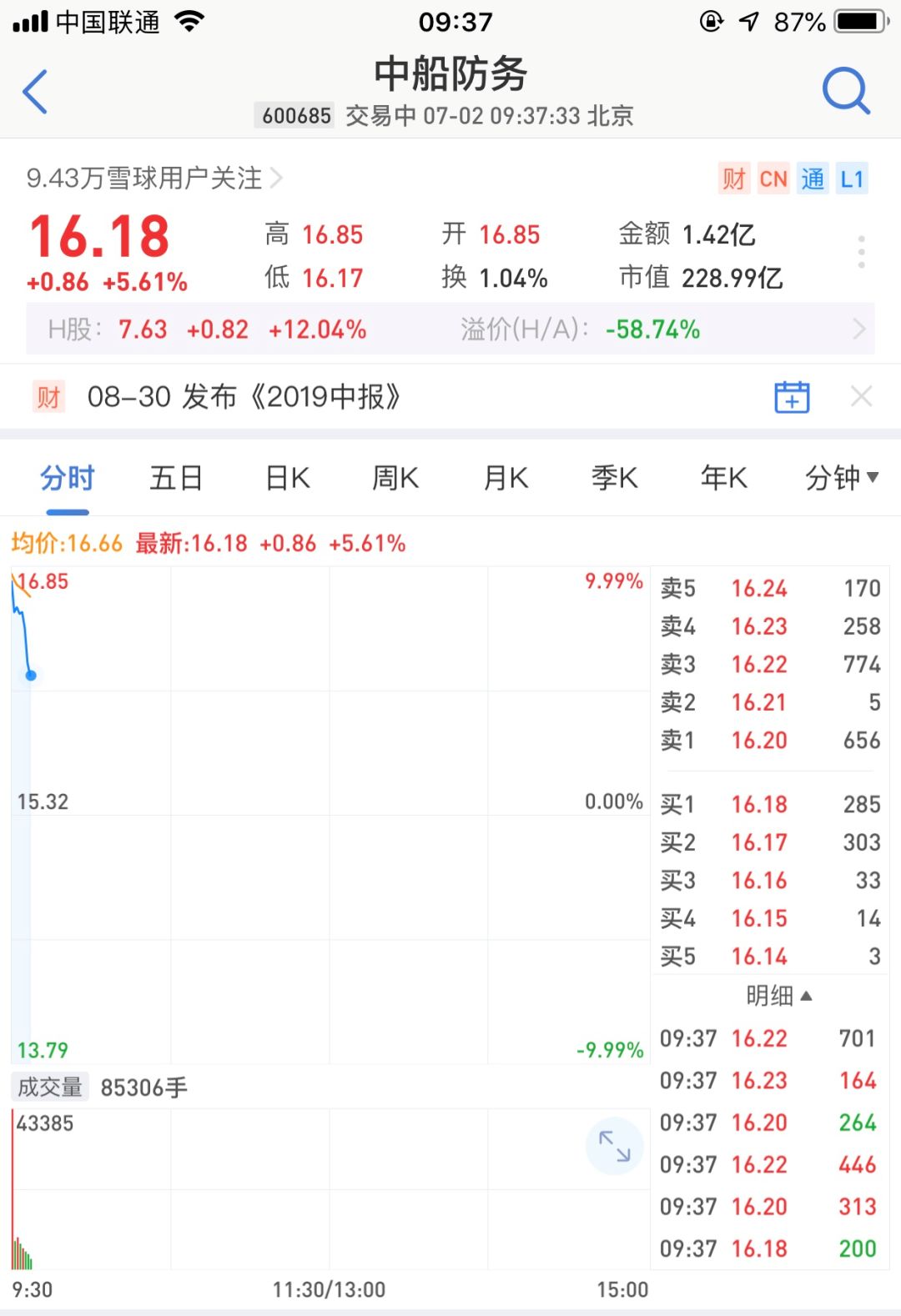The width and height of the screenshot is (901, 1316).
Task: Switch to the 月K chart tab
Action: 506,479
